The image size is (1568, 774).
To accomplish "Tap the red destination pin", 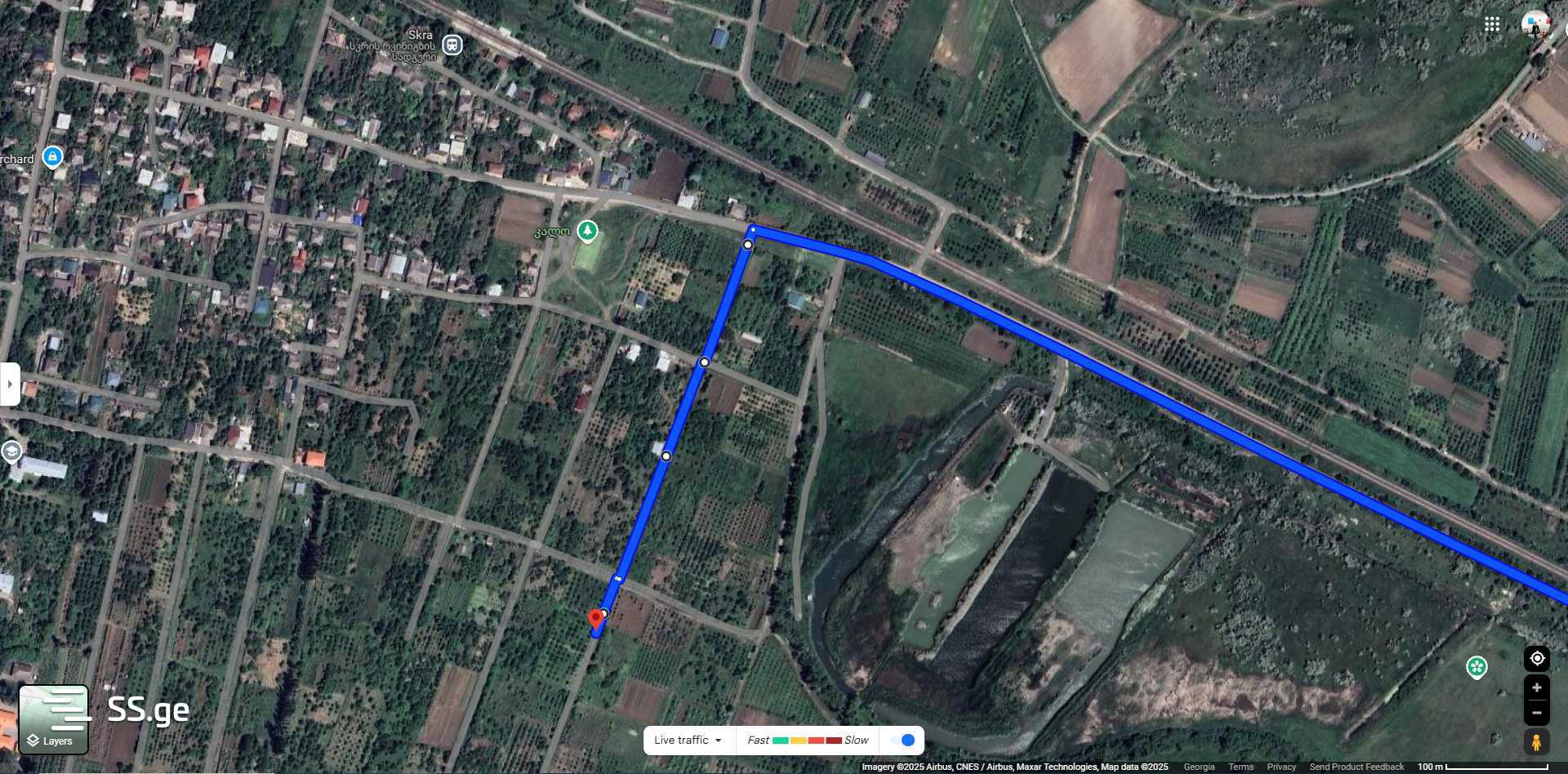I will click(x=596, y=619).
